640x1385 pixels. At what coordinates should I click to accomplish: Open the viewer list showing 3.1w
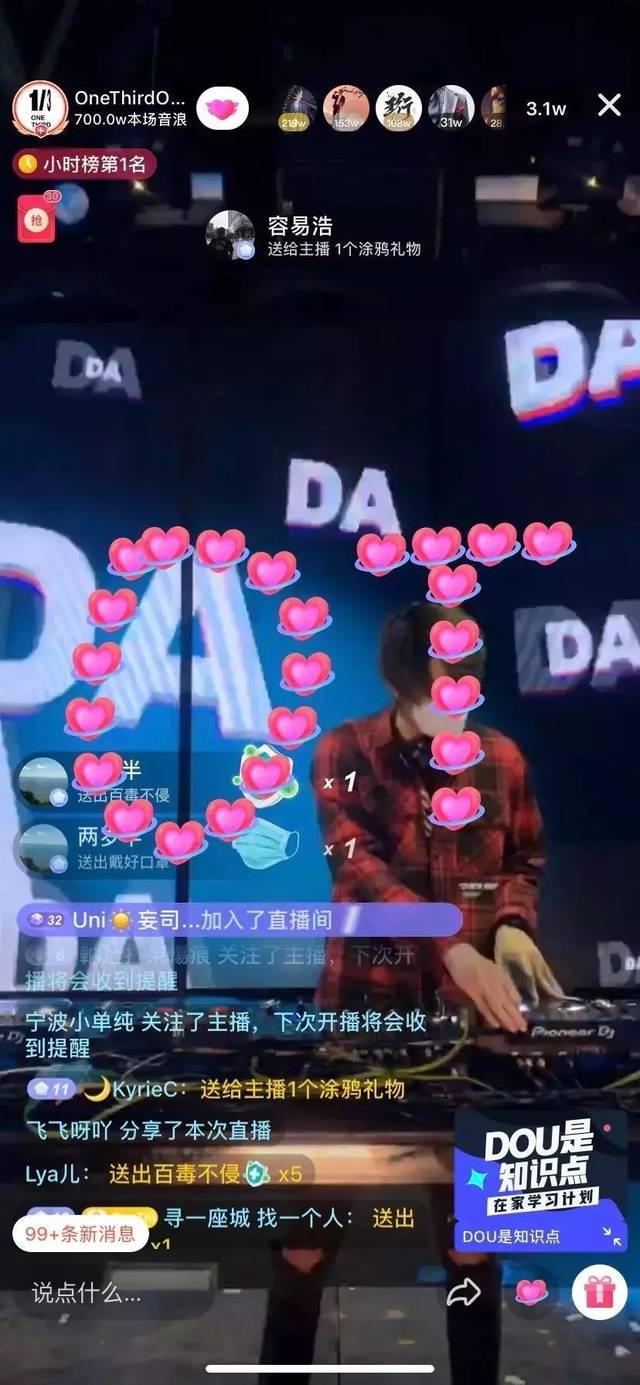[x=547, y=108]
